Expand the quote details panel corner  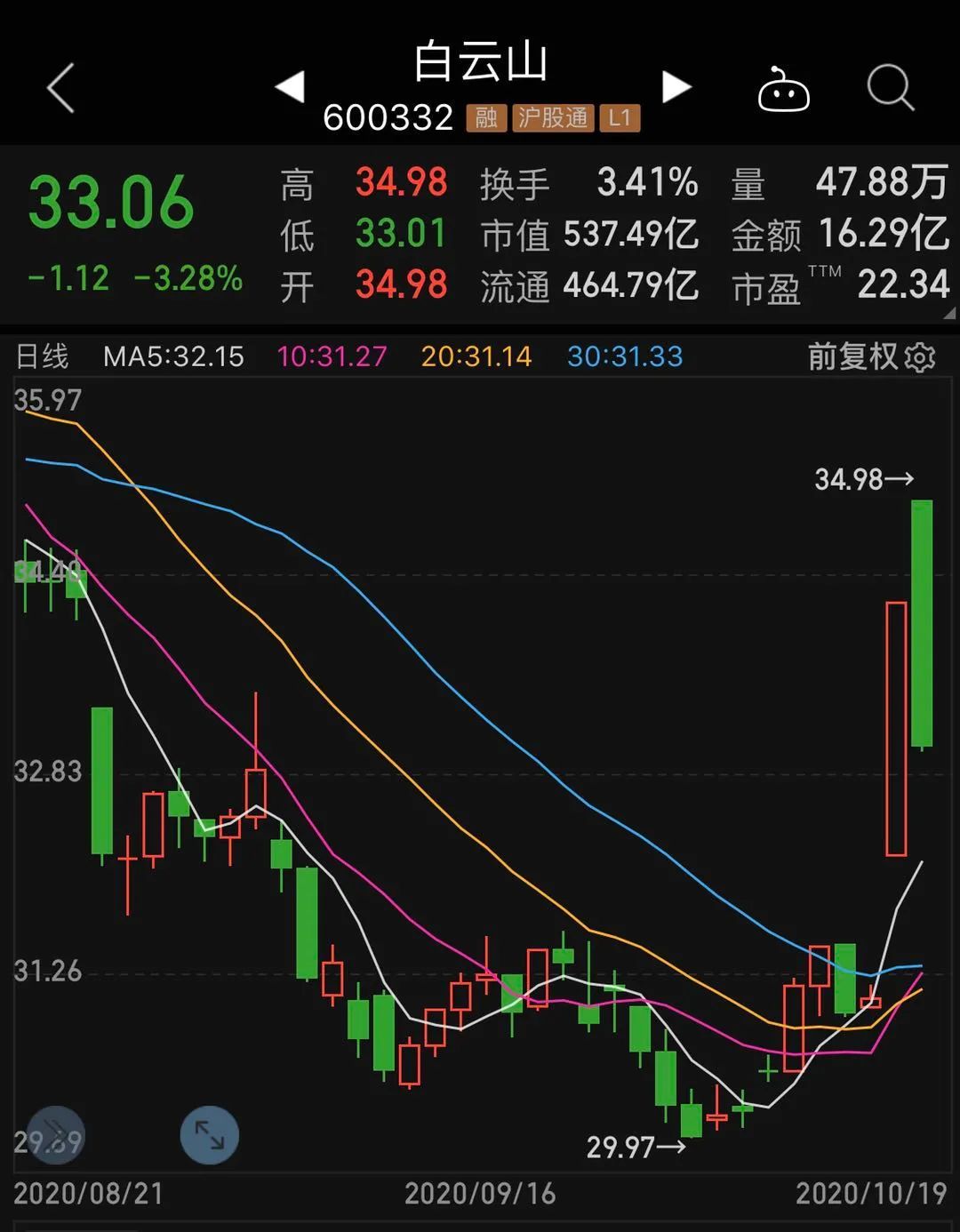pos(949,313)
